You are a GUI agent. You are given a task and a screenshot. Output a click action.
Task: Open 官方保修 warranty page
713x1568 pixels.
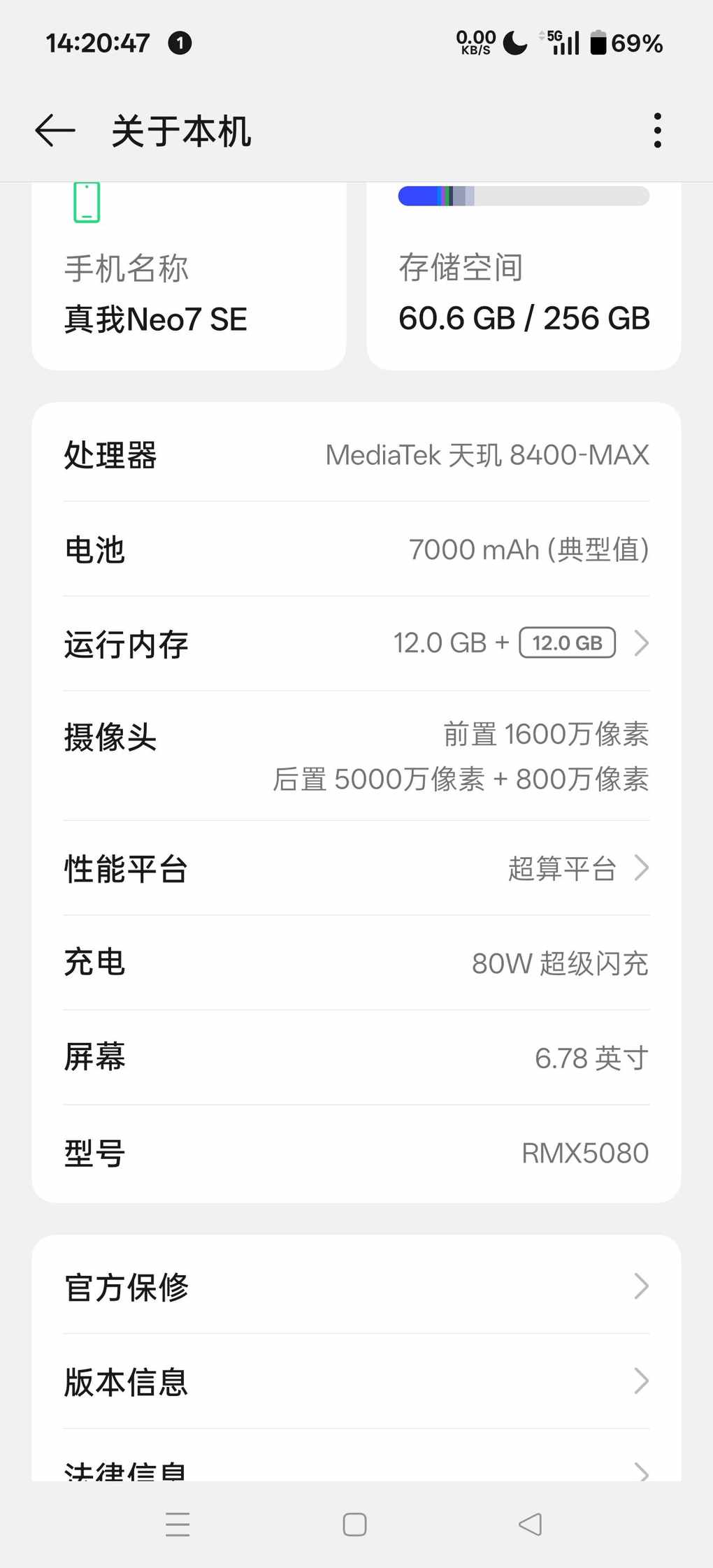click(356, 1286)
